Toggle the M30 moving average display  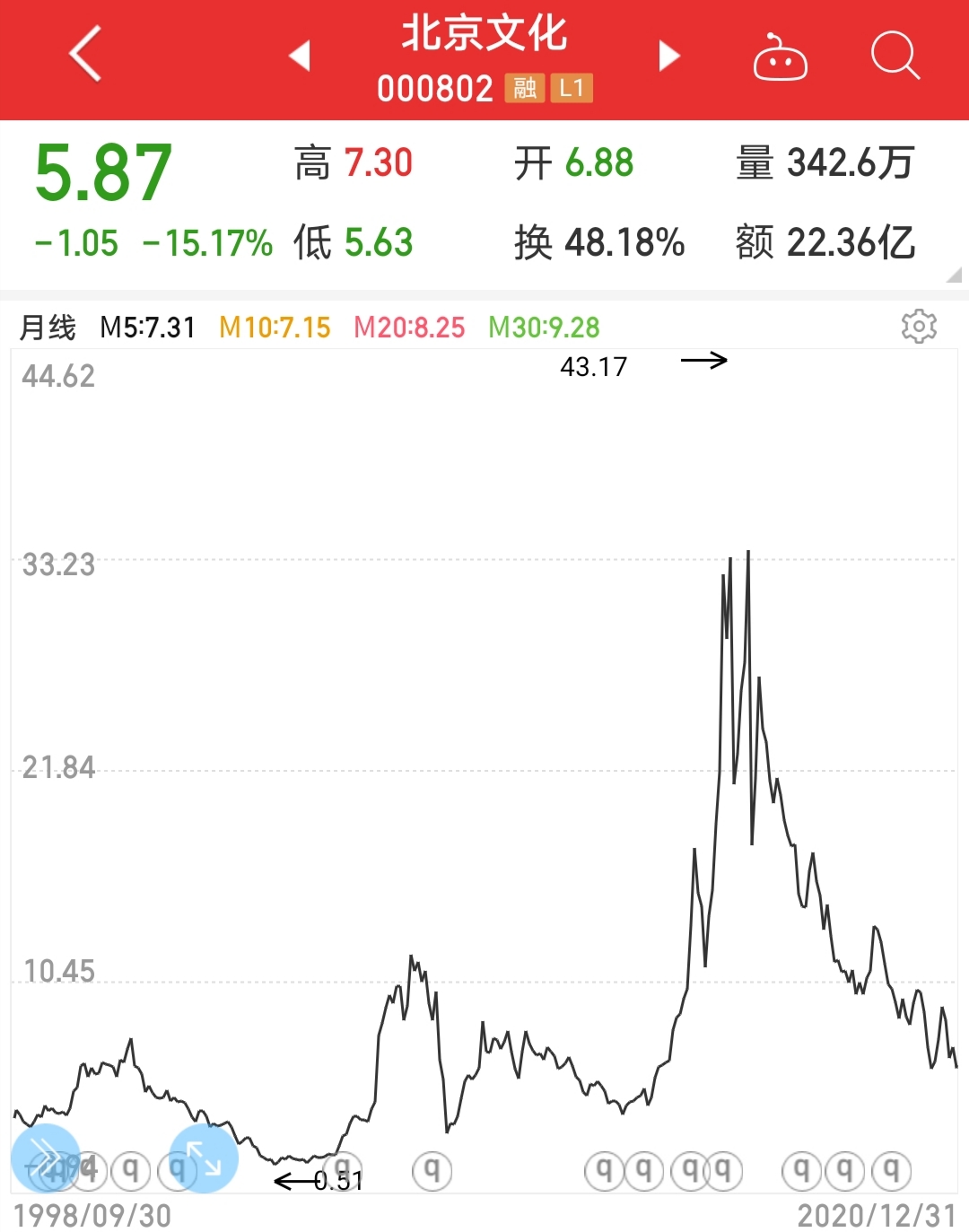543,328
